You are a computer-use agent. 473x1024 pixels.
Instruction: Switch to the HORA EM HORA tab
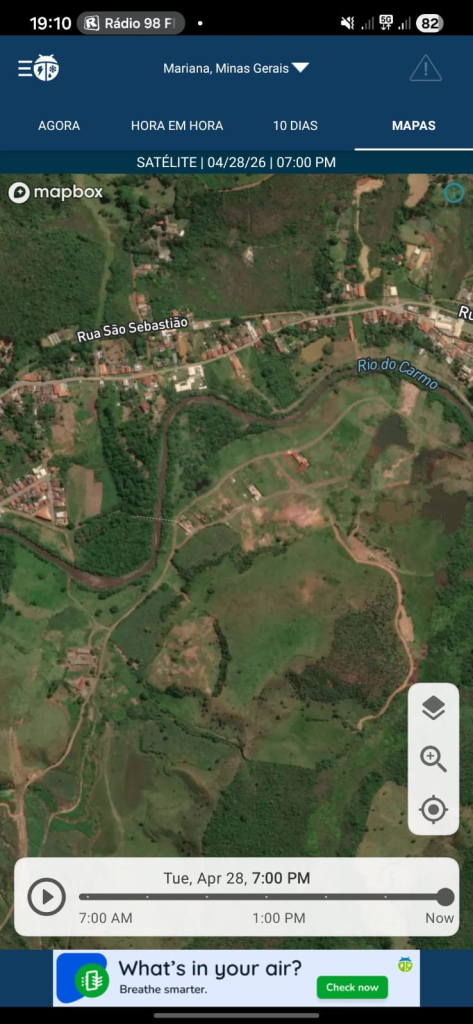177,126
